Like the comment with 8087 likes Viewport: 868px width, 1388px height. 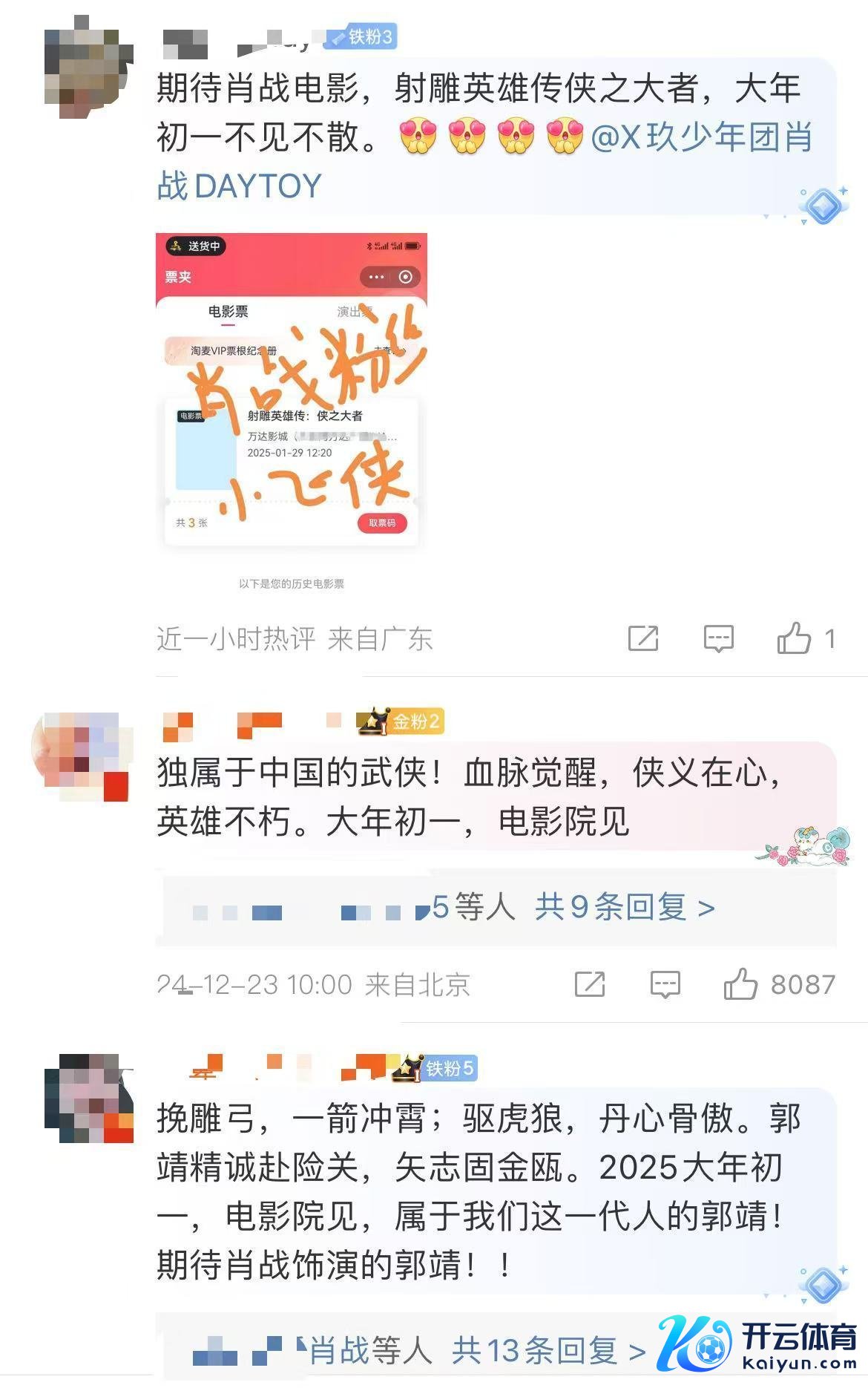[740, 985]
